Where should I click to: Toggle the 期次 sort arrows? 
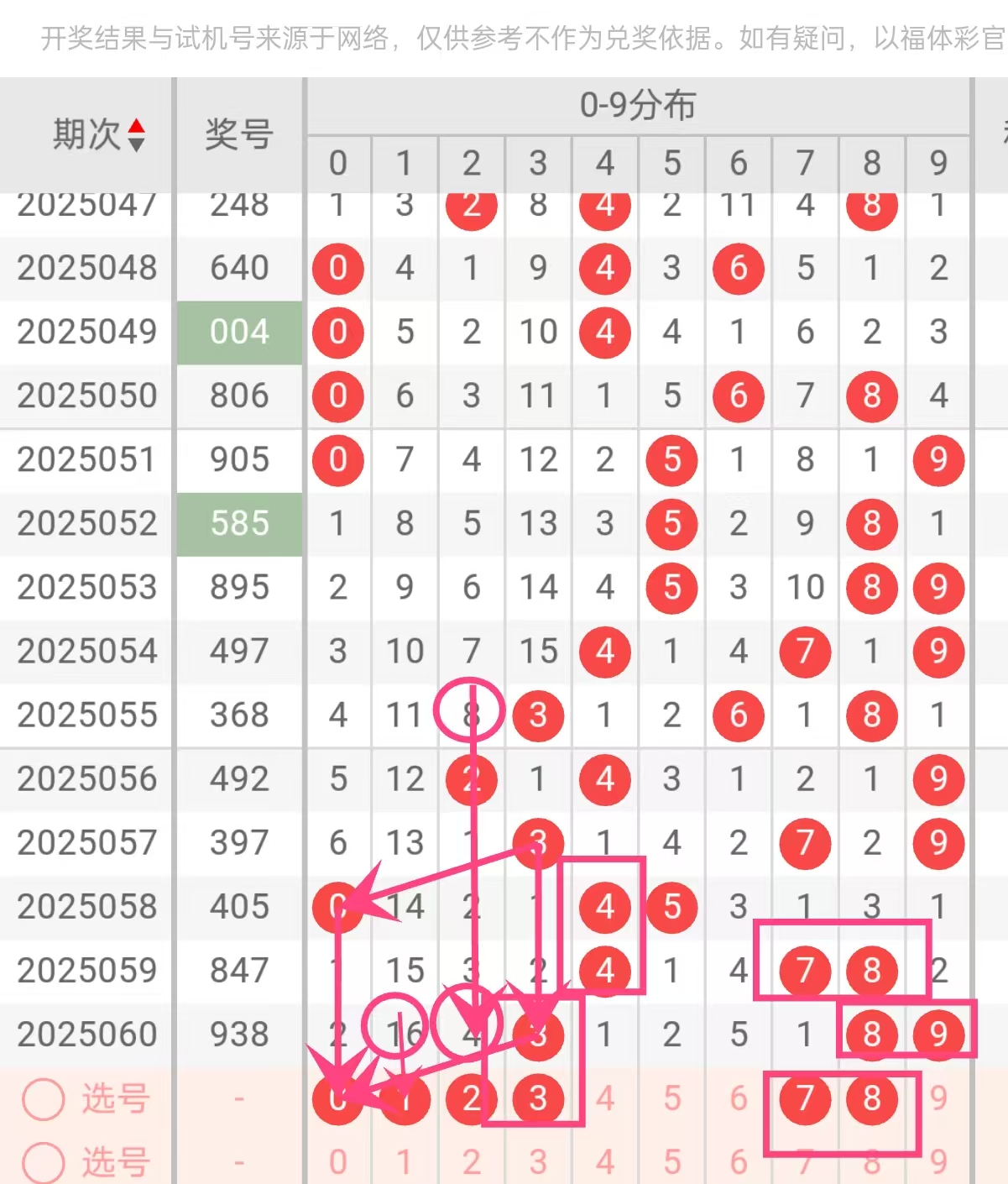click(x=136, y=135)
